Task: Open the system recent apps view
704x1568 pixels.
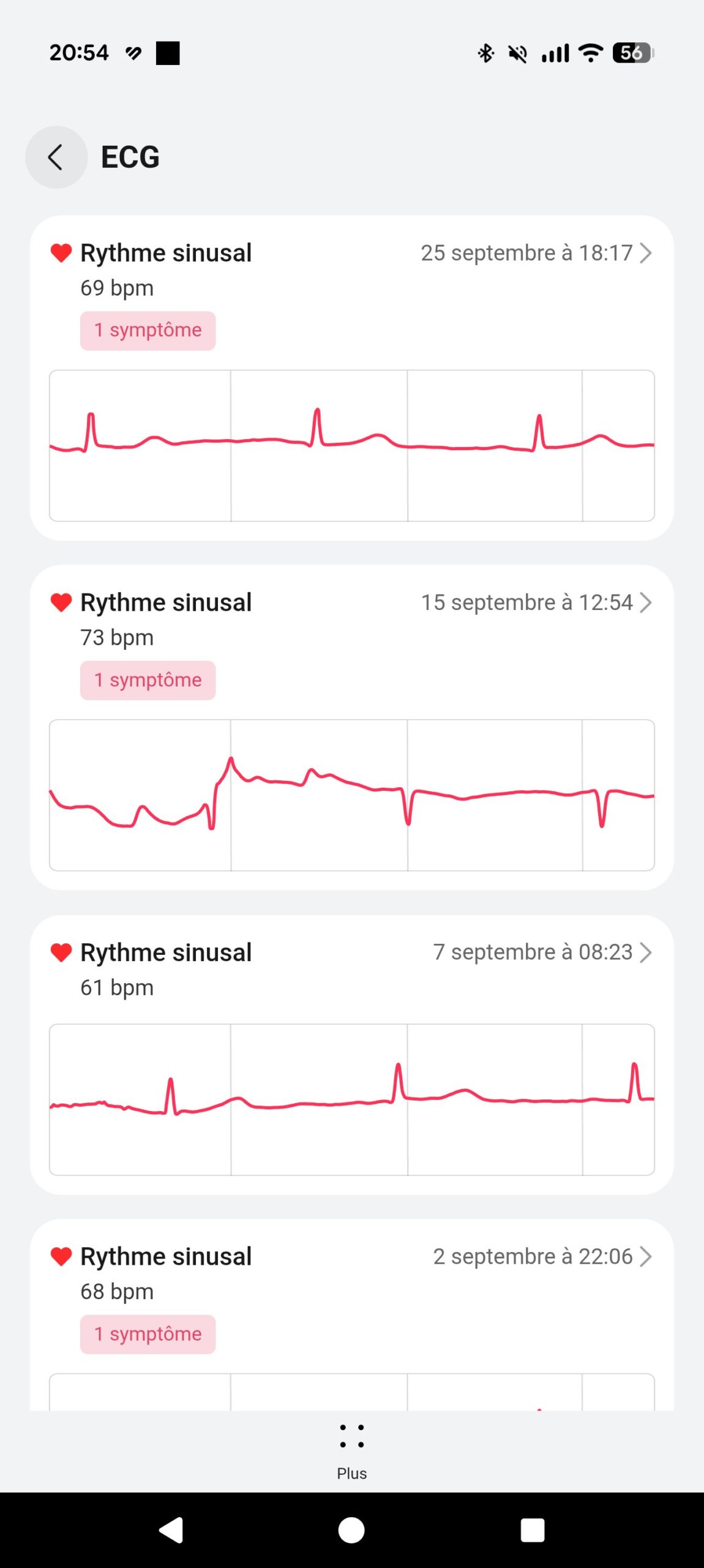Action: (x=532, y=1530)
